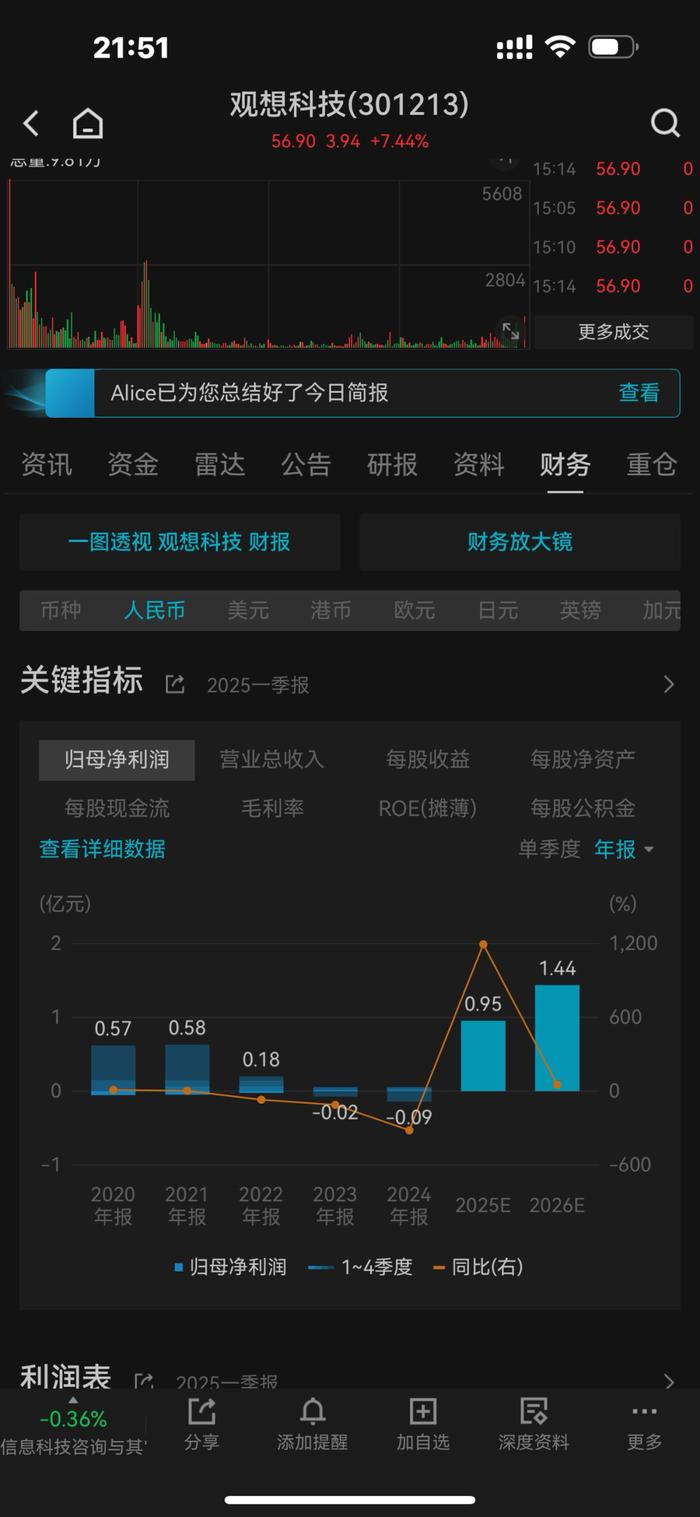Switch to the 研报 tab
Viewport: 700px width, 1517px height.
pos(392,464)
